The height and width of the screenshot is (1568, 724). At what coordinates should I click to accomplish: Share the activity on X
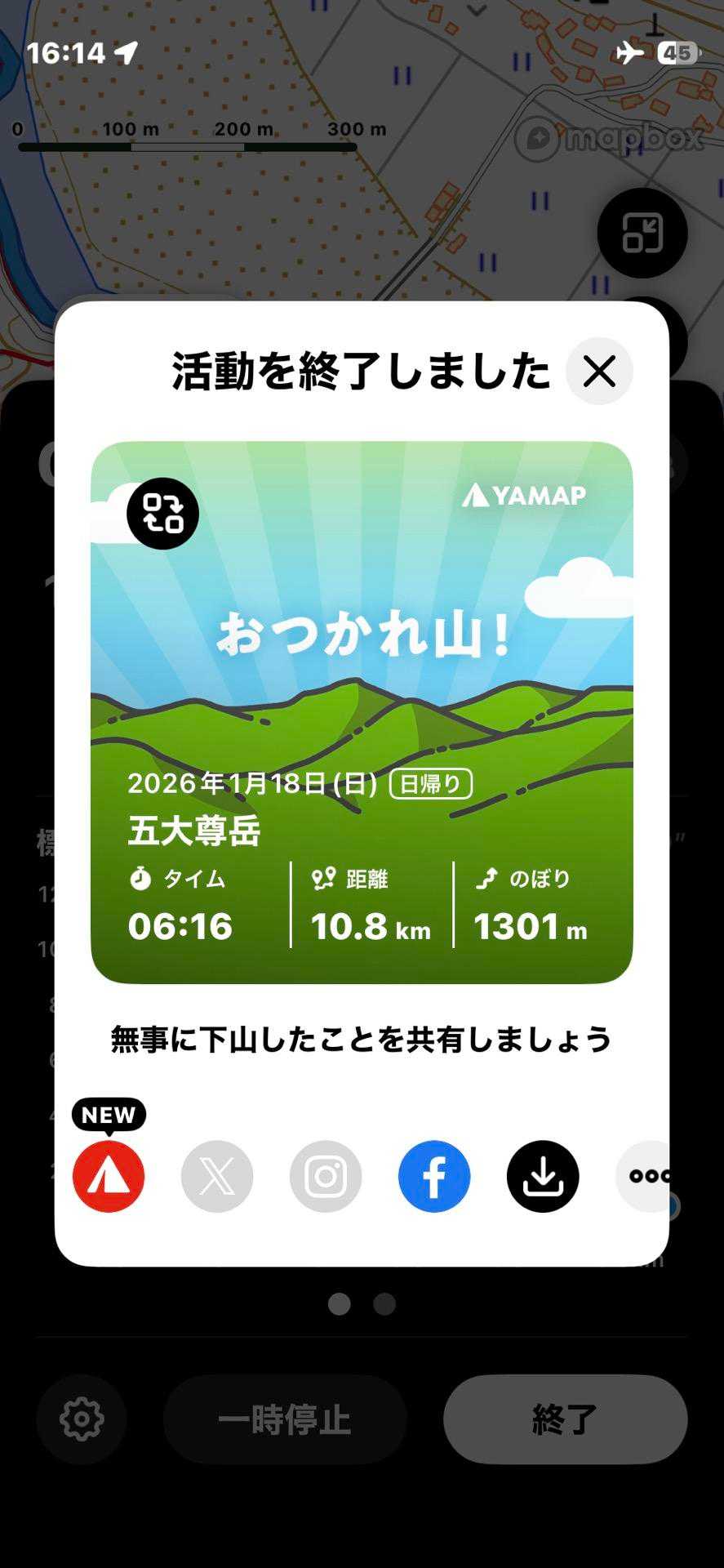pos(217,1176)
